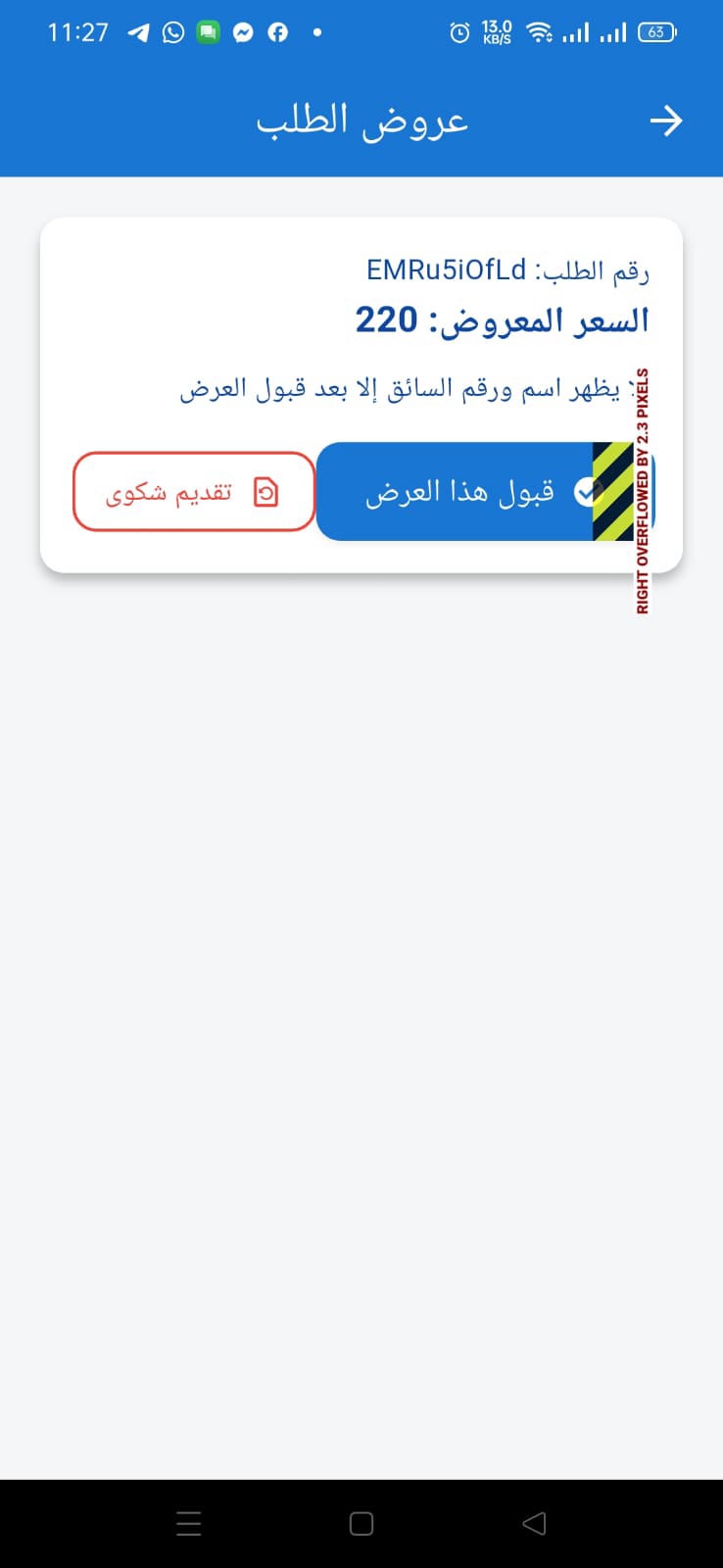Accept this offer (قبول هذا العرض)

460,491
